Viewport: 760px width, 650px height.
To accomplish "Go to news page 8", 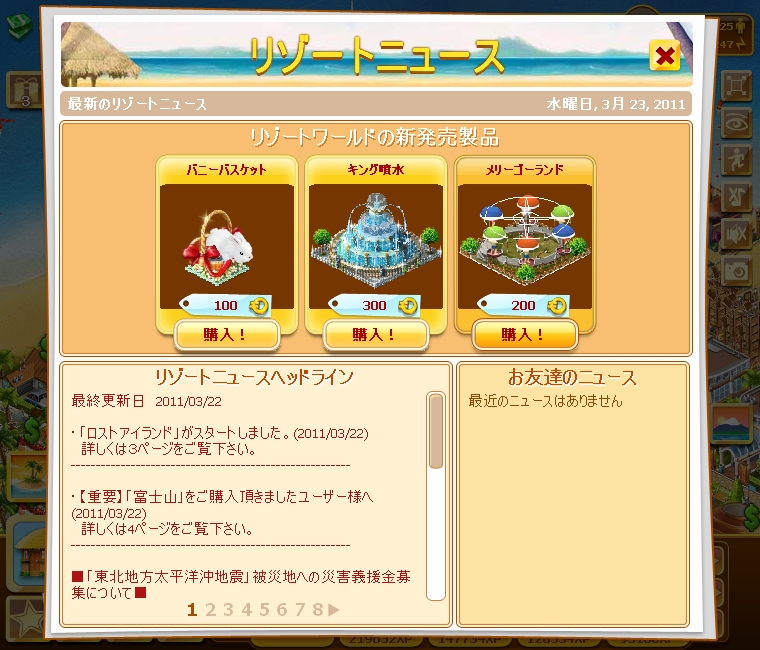I will click(x=316, y=609).
